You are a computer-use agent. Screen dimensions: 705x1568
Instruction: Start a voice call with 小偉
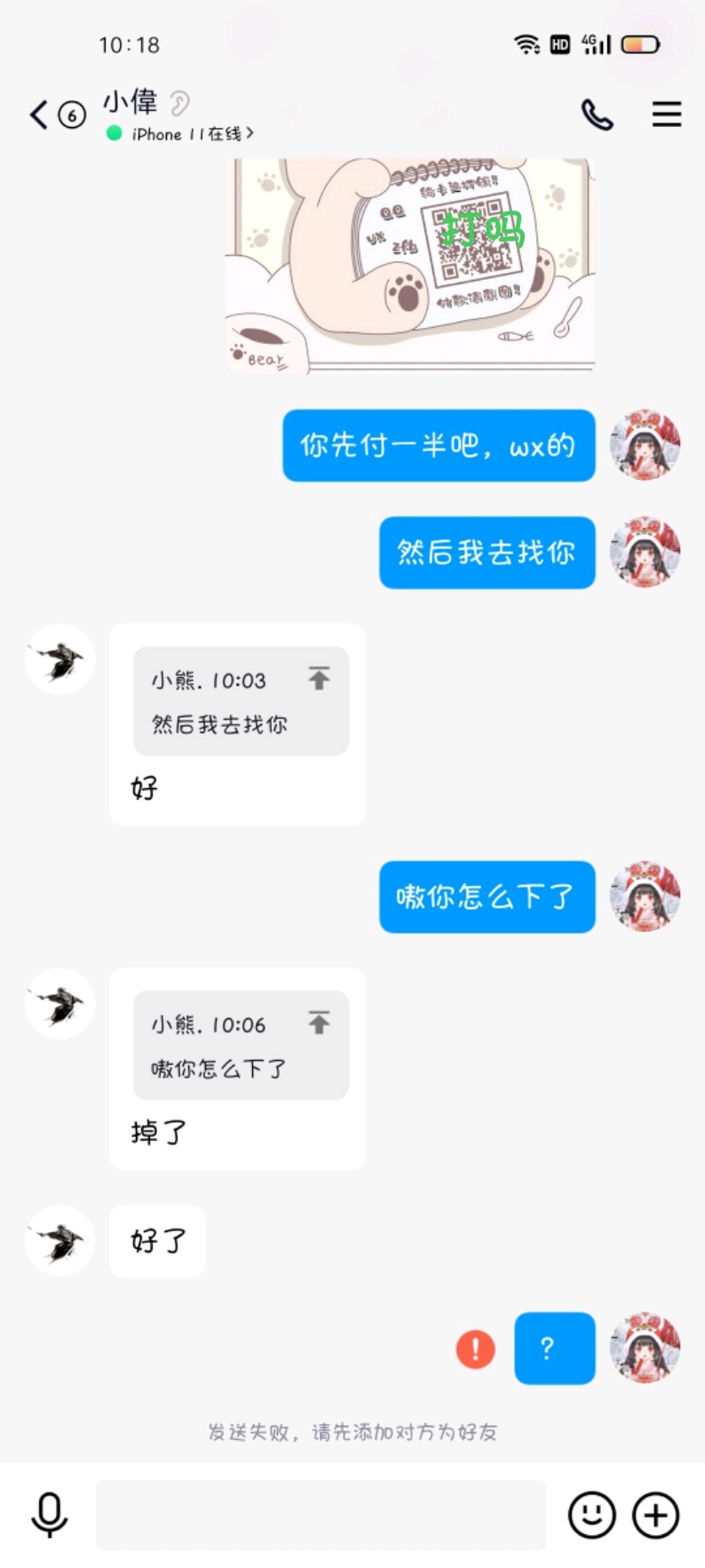[x=597, y=115]
